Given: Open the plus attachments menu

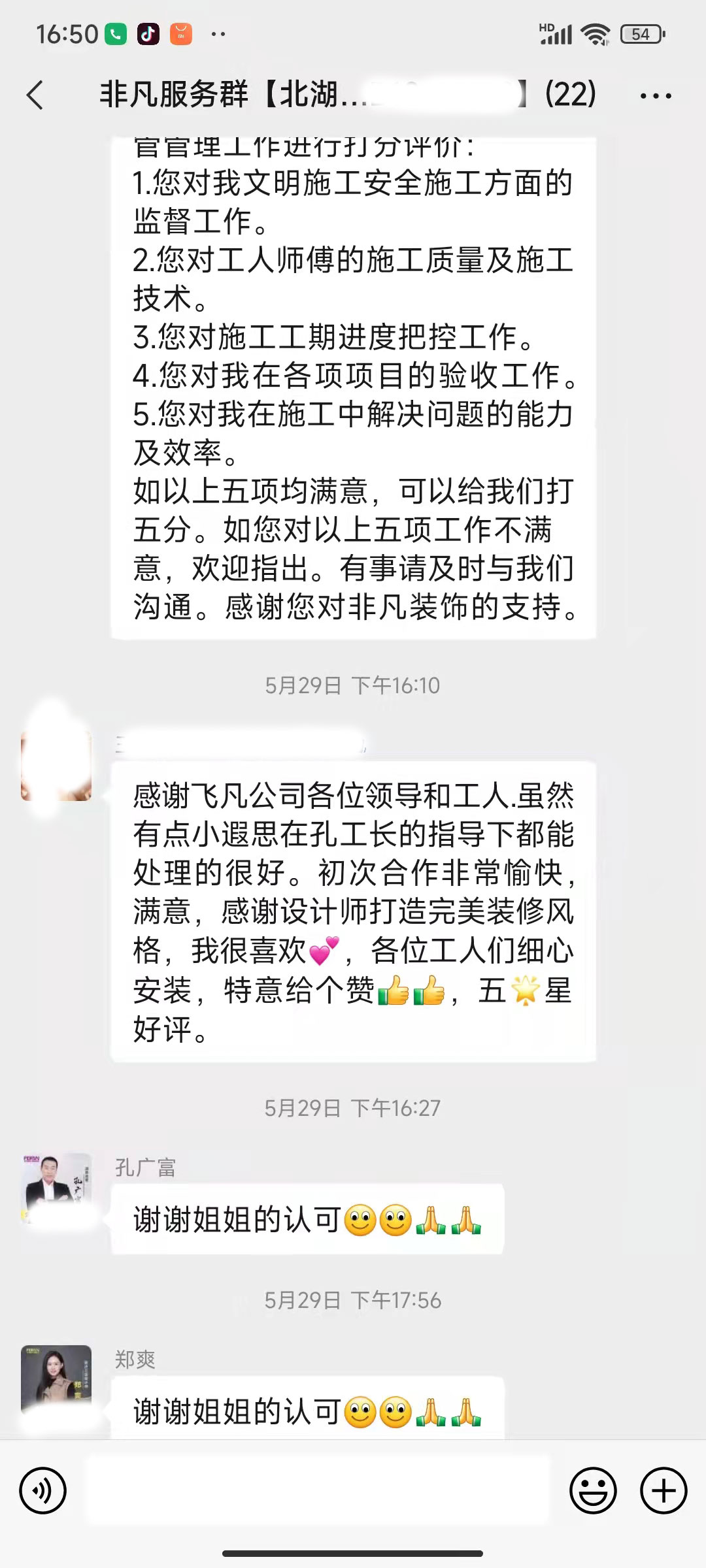Looking at the screenshot, I should [664, 1491].
